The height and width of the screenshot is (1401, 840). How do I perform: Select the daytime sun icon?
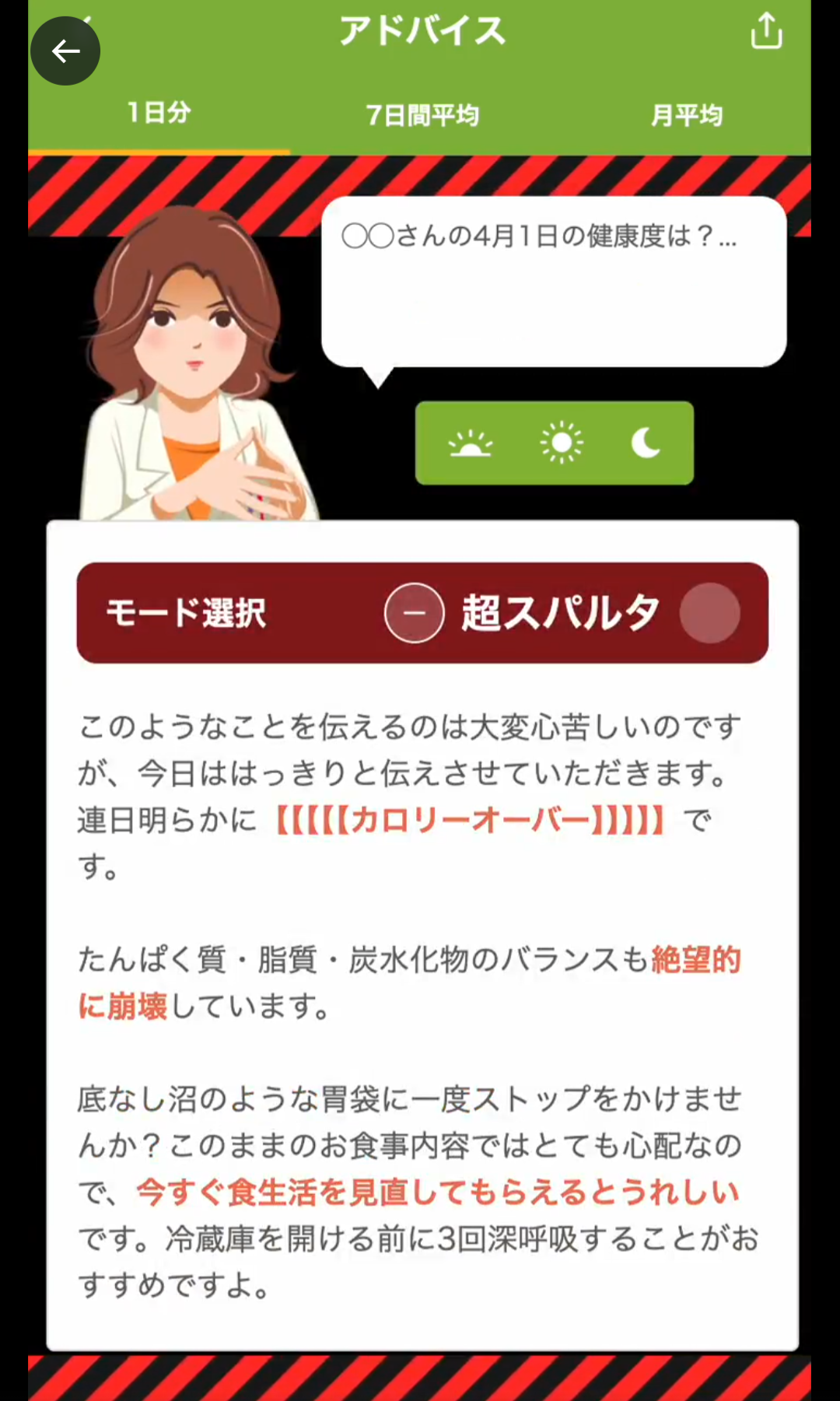click(x=561, y=443)
